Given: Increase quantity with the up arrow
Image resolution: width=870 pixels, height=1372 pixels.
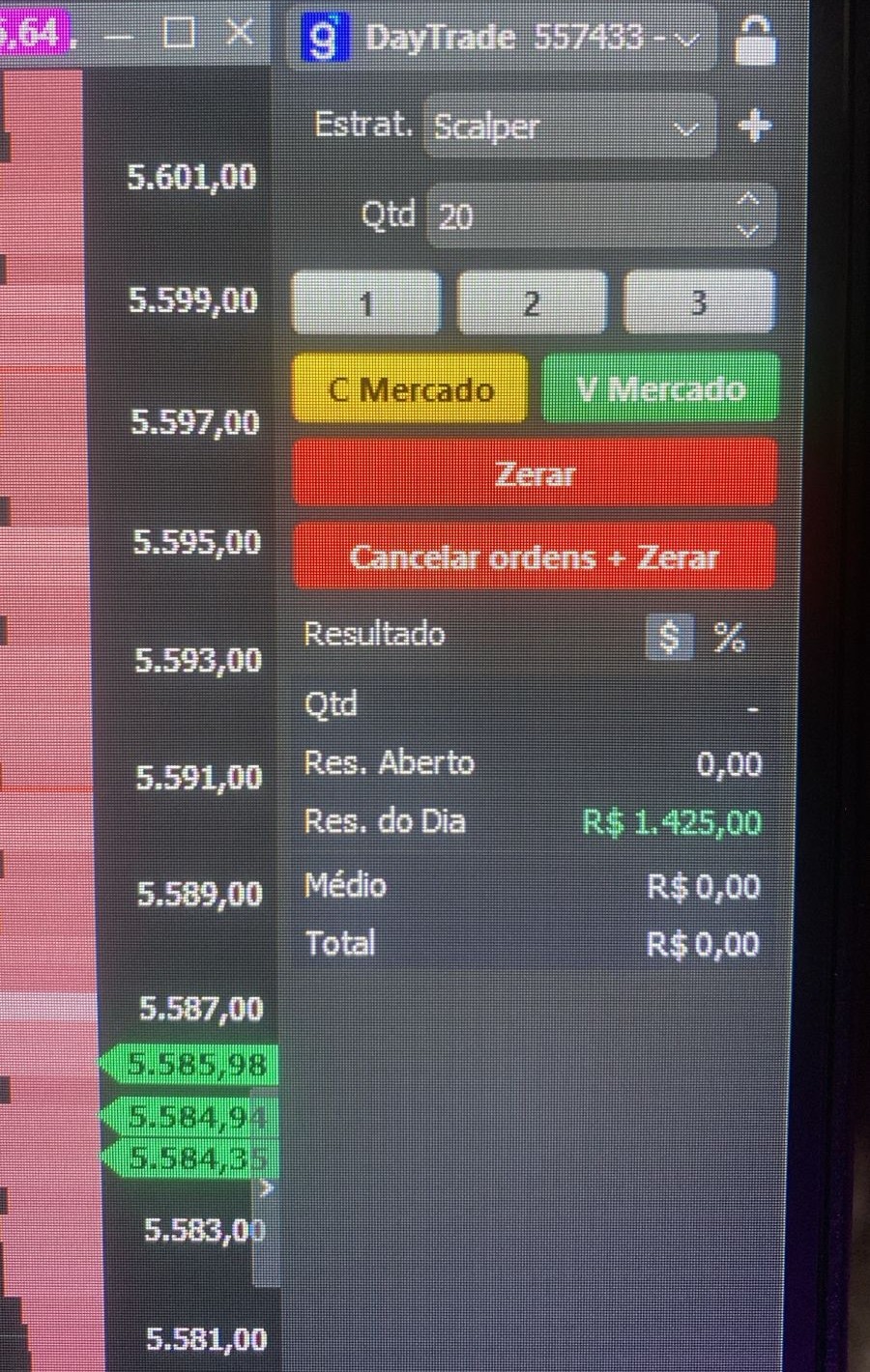Looking at the screenshot, I should [x=748, y=200].
